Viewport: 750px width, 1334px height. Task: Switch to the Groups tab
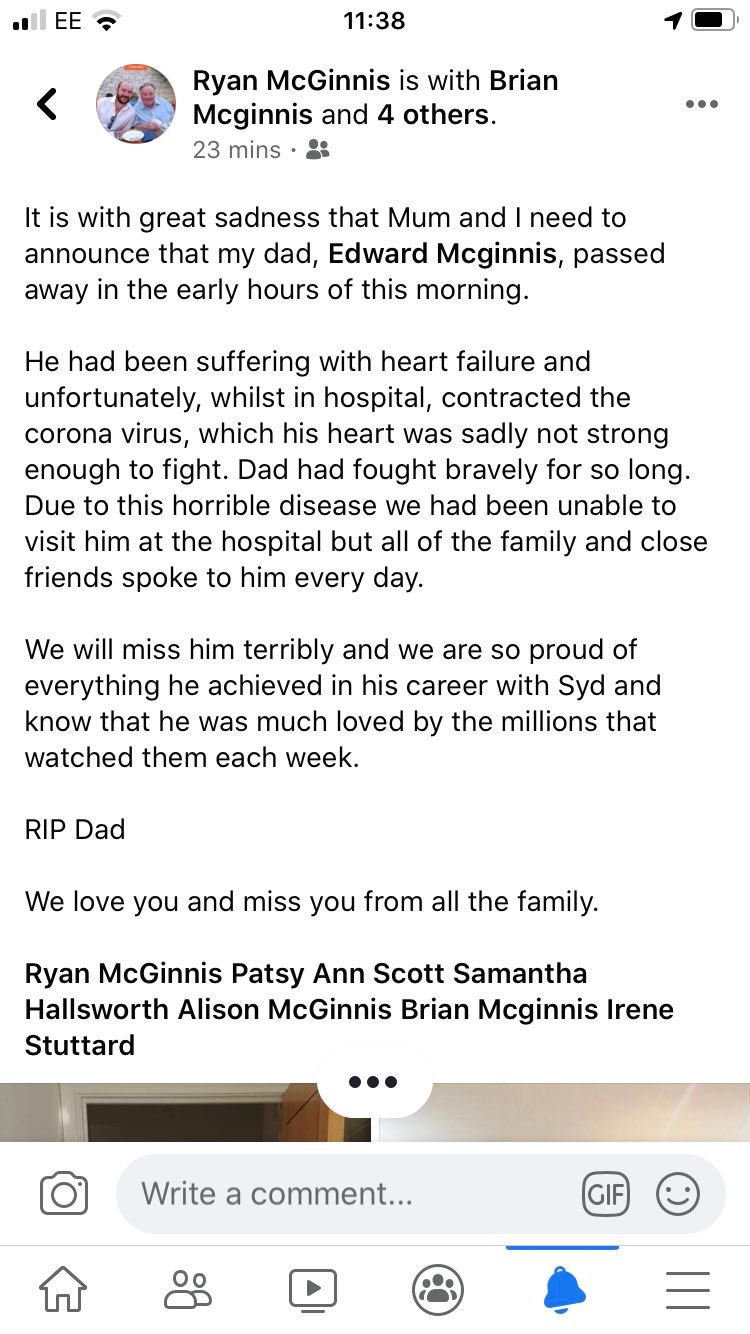[x=438, y=1289]
